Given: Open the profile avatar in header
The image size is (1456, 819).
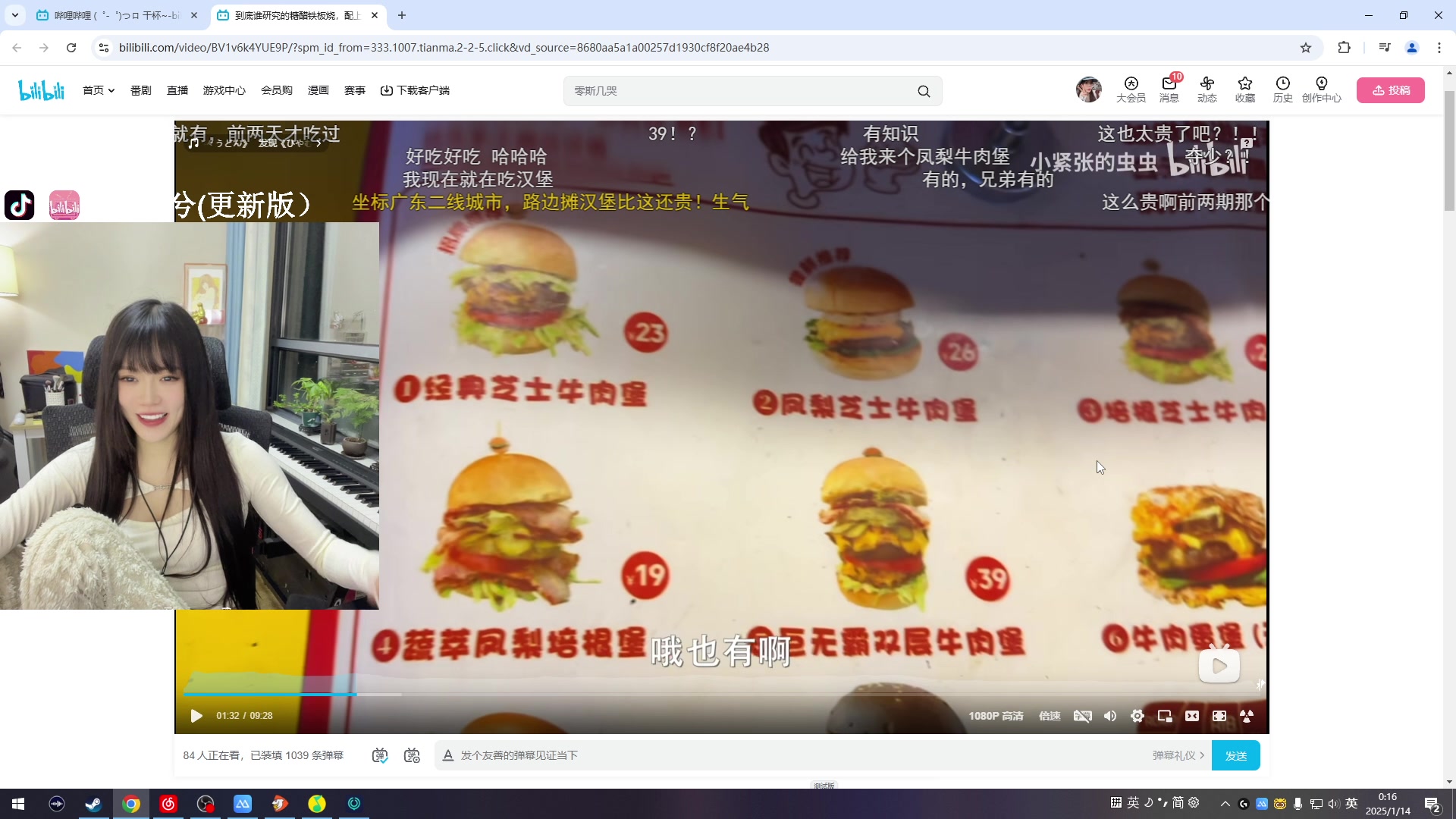Looking at the screenshot, I should click(1088, 89).
